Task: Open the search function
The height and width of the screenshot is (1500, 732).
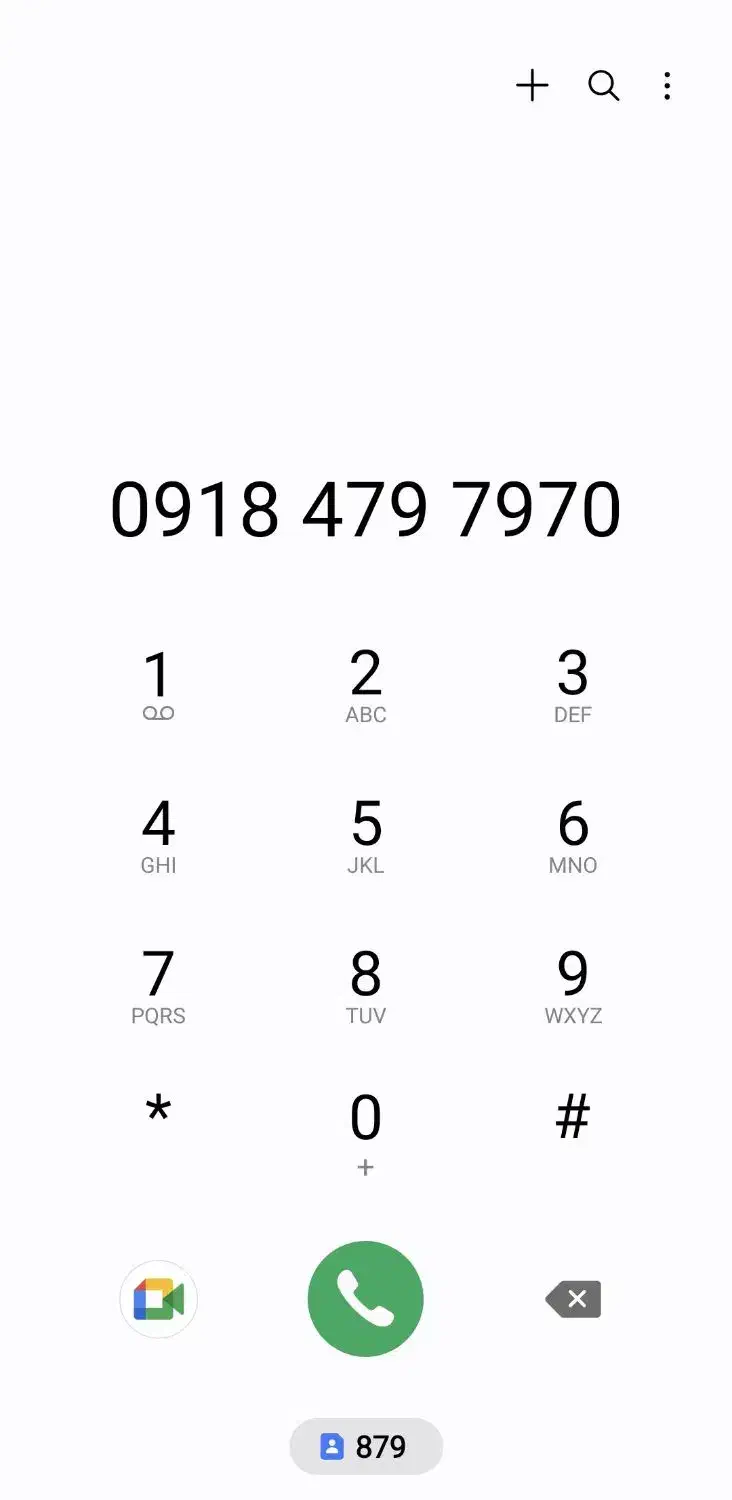Action: coord(604,86)
